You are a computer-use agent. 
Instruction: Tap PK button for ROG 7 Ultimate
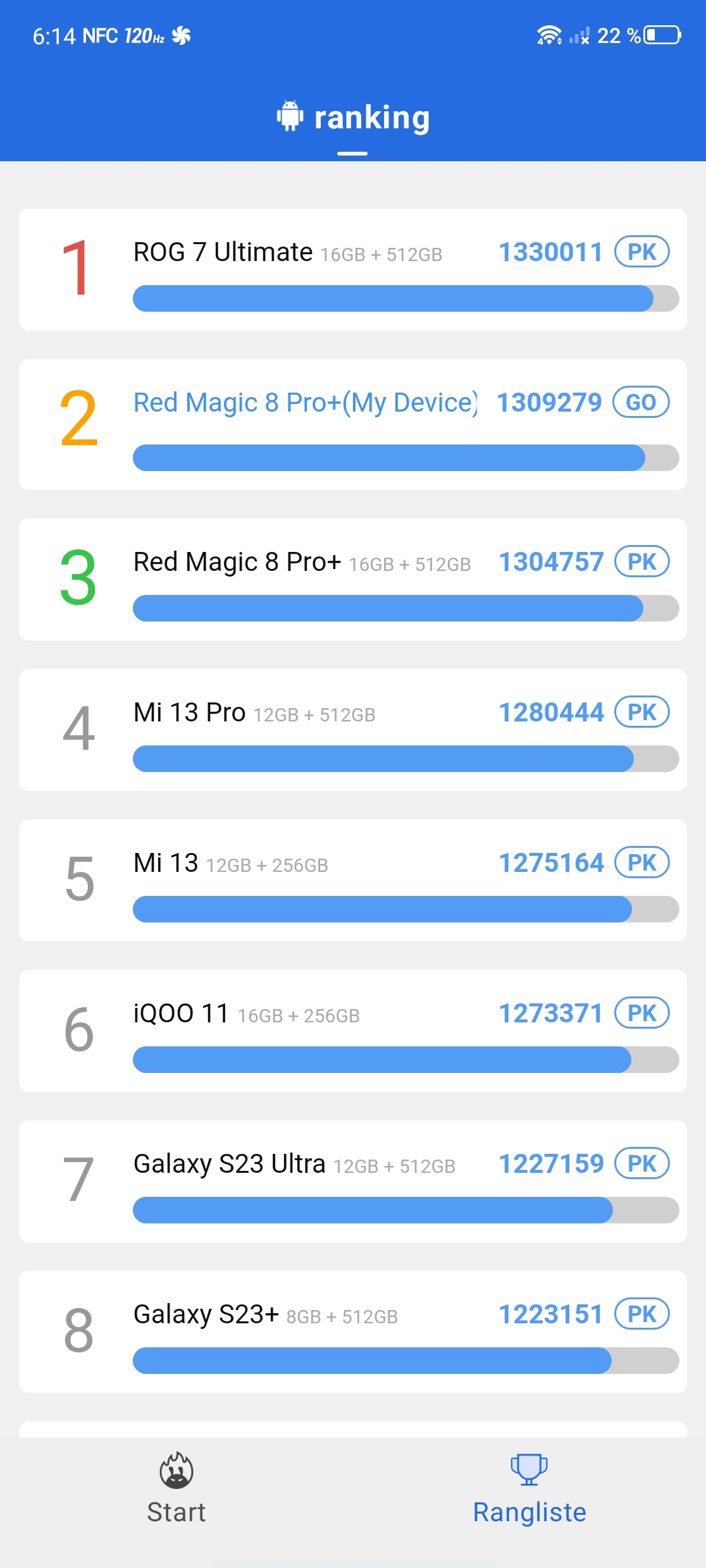pos(641,252)
